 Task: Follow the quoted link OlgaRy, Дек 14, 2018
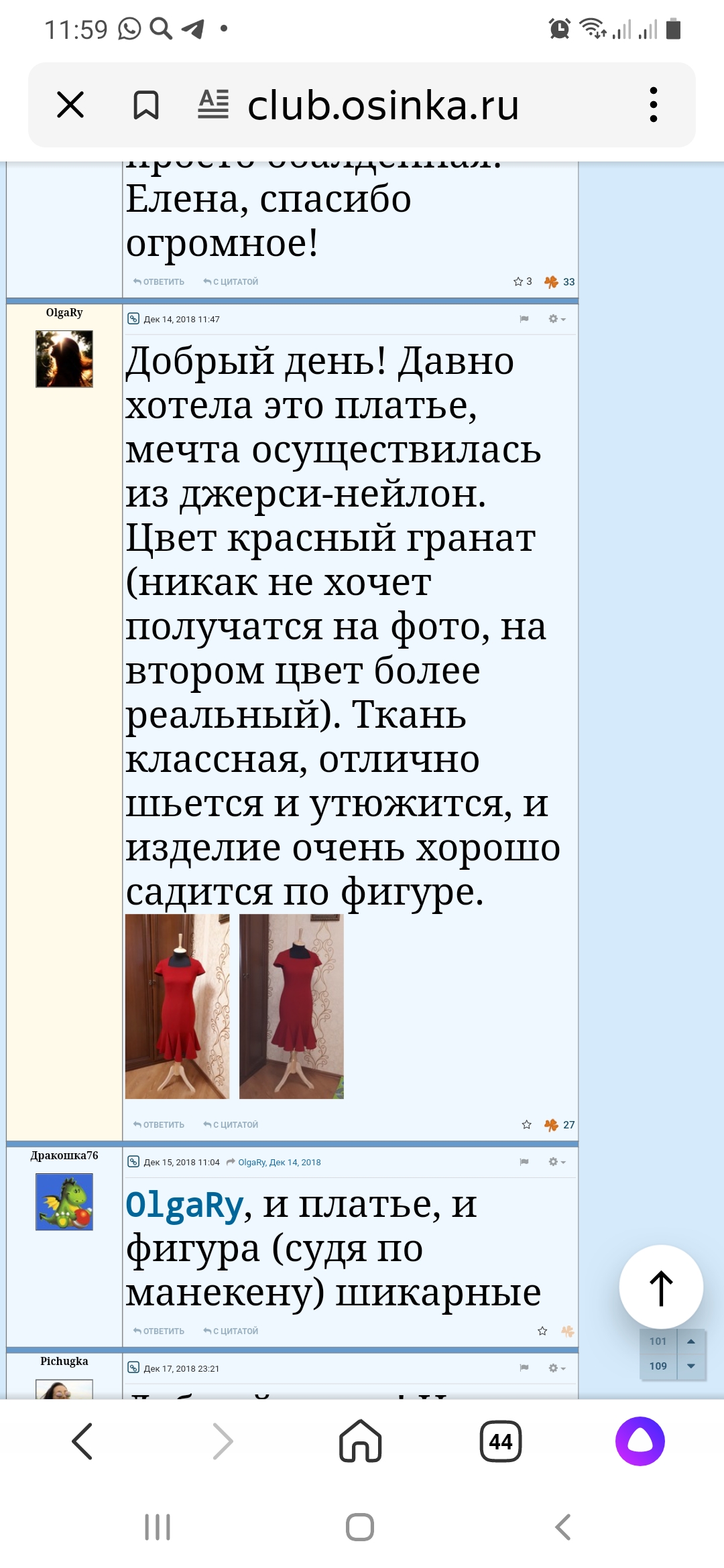coord(279,1162)
